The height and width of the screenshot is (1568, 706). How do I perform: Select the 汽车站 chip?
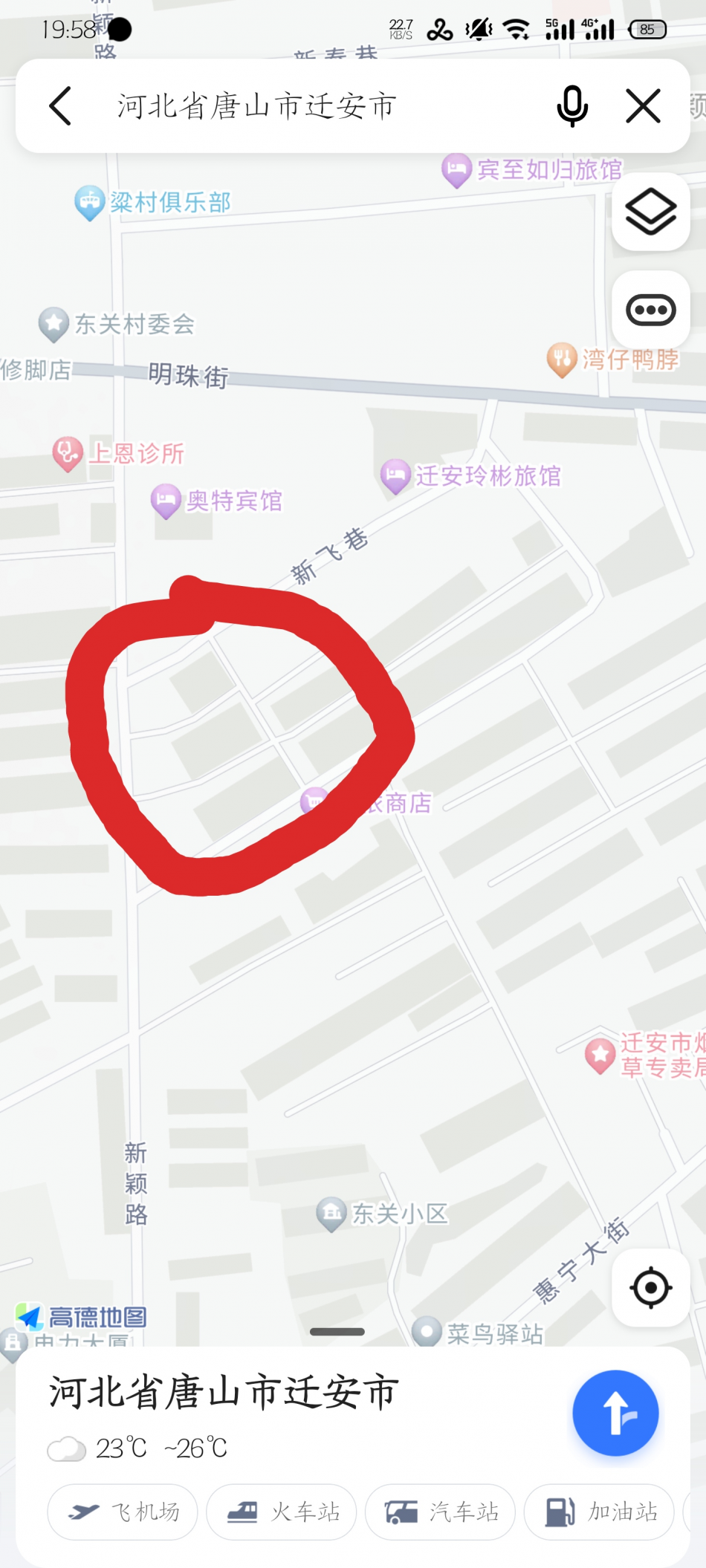(441, 1512)
